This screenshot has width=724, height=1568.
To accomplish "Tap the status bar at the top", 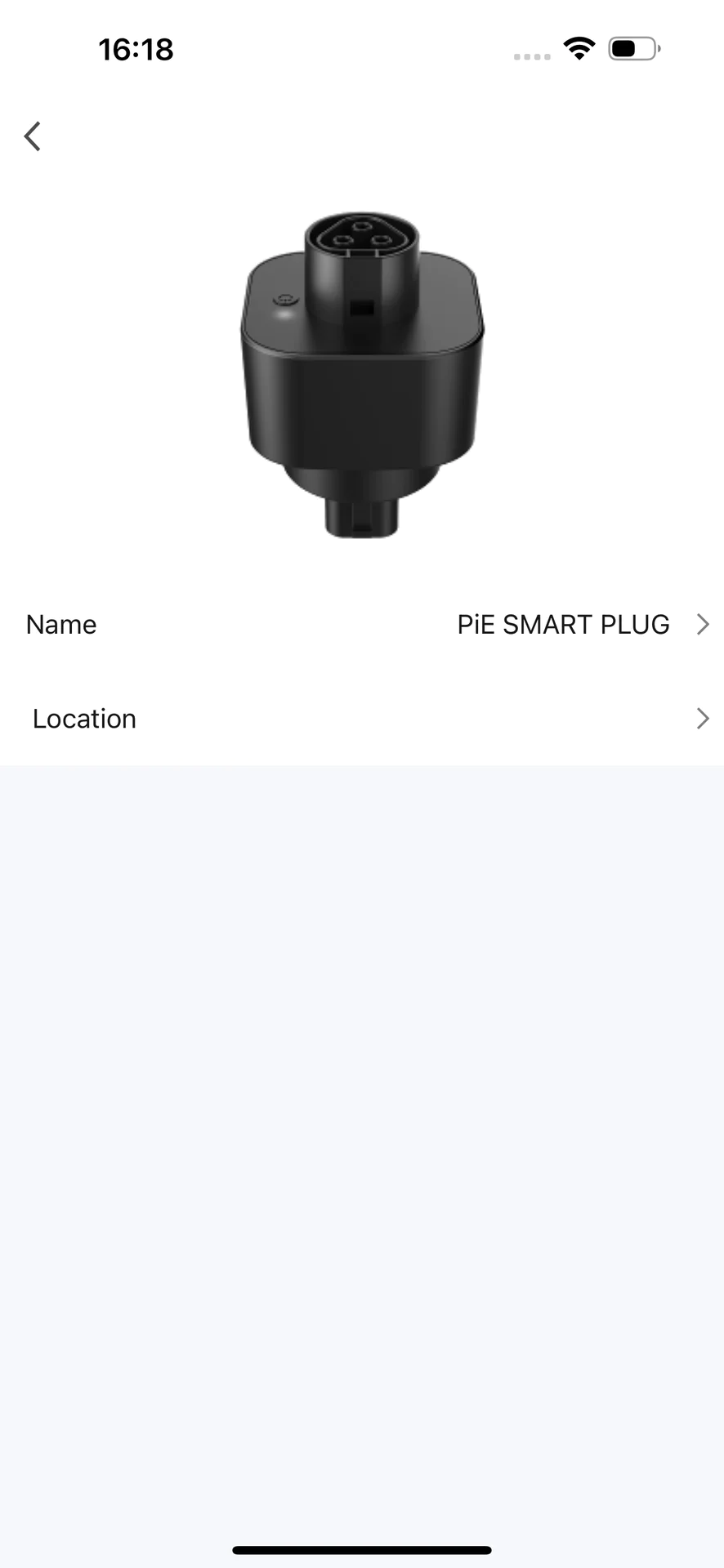I will [362, 49].
